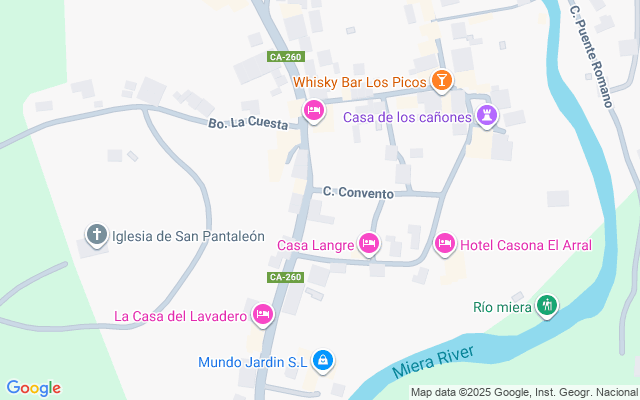Select Mundo Jardin S.L shop marker
This screenshot has width=640, height=400.
click(322, 361)
